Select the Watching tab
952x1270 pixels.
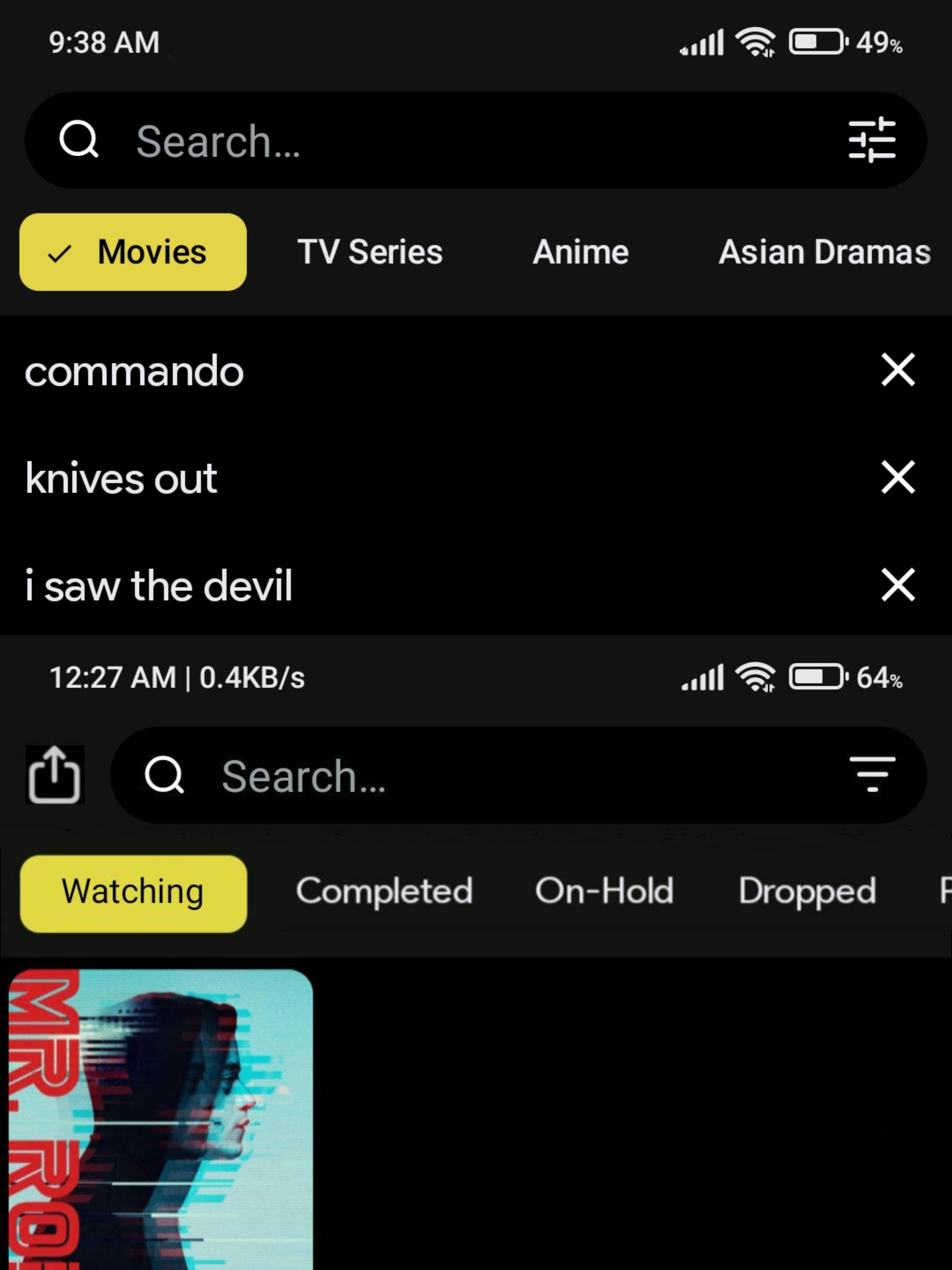(x=133, y=893)
